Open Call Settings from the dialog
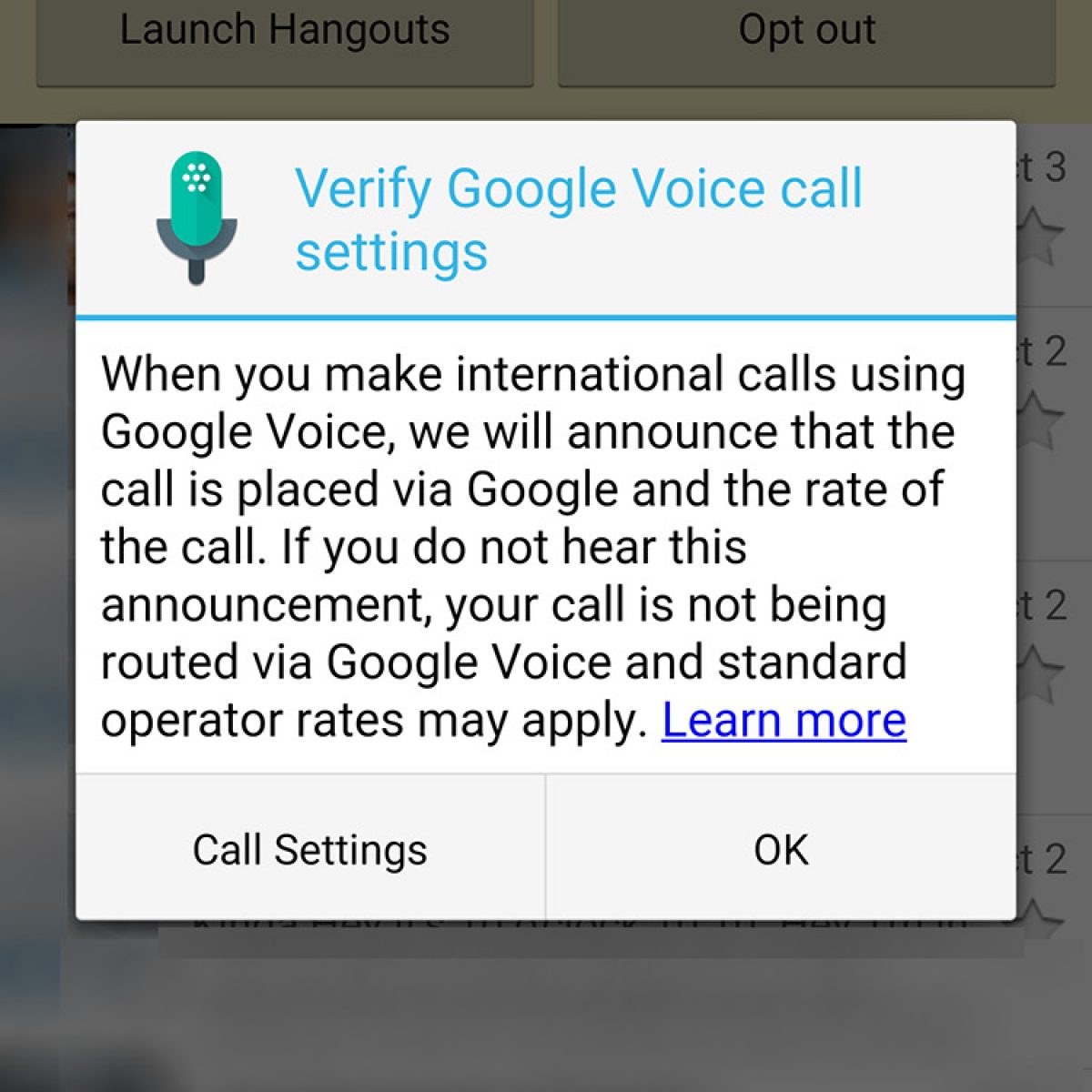Screen dimensions: 1092x1092 pyautogui.click(x=309, y=850)
